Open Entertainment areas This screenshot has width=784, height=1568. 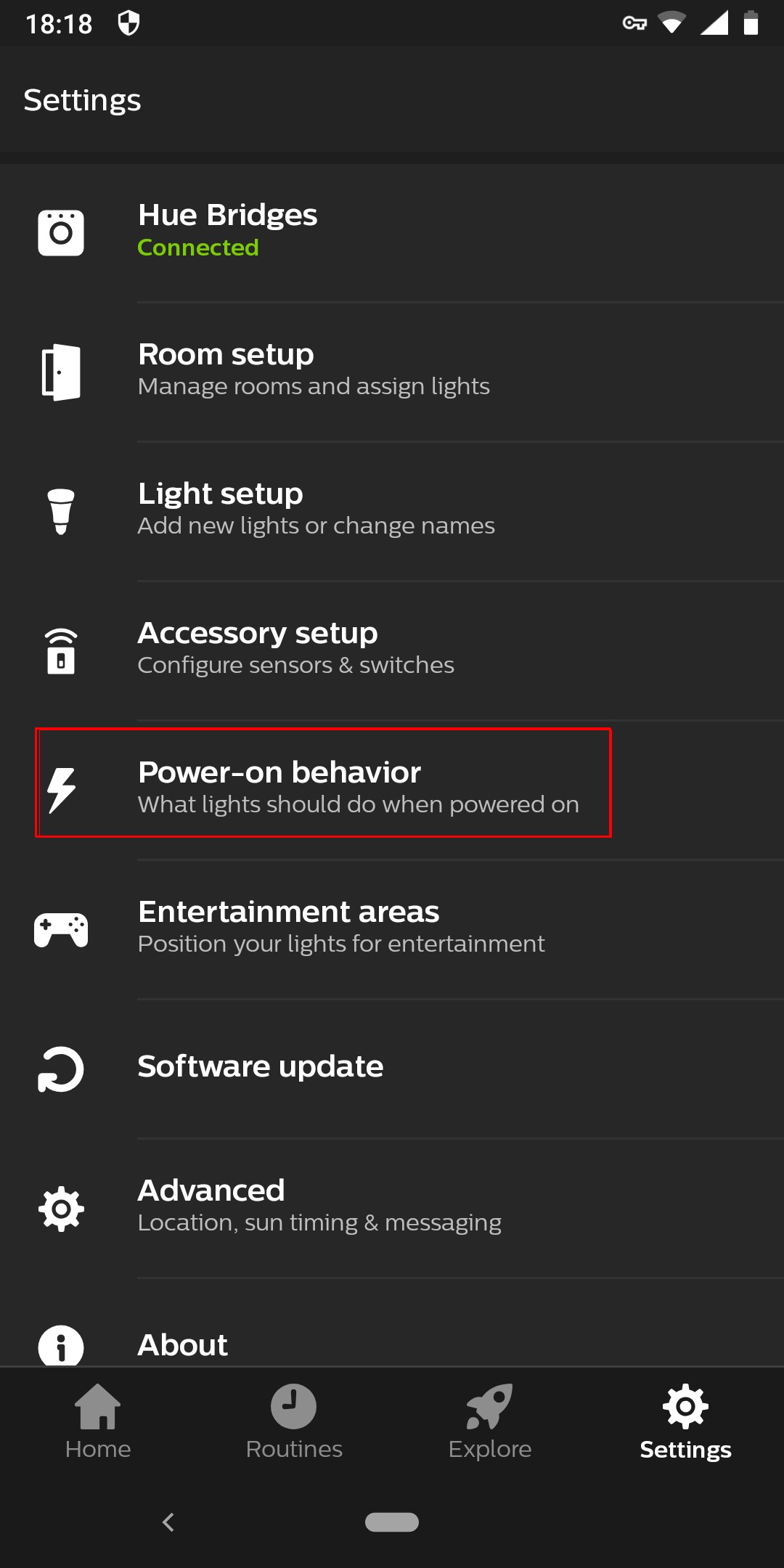(x=392, y=928)
